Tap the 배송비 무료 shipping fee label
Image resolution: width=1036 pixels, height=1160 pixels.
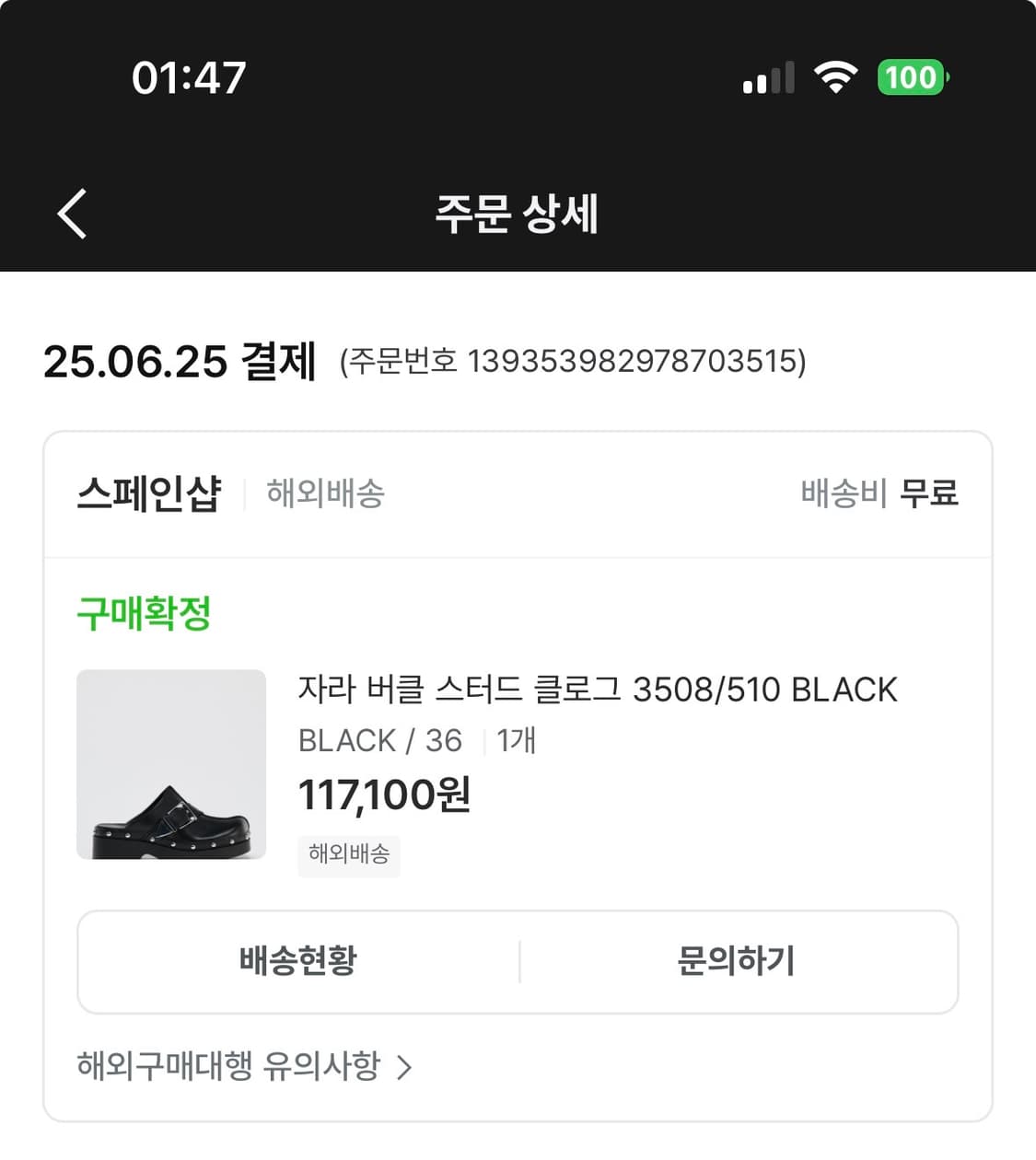(879, 494)
